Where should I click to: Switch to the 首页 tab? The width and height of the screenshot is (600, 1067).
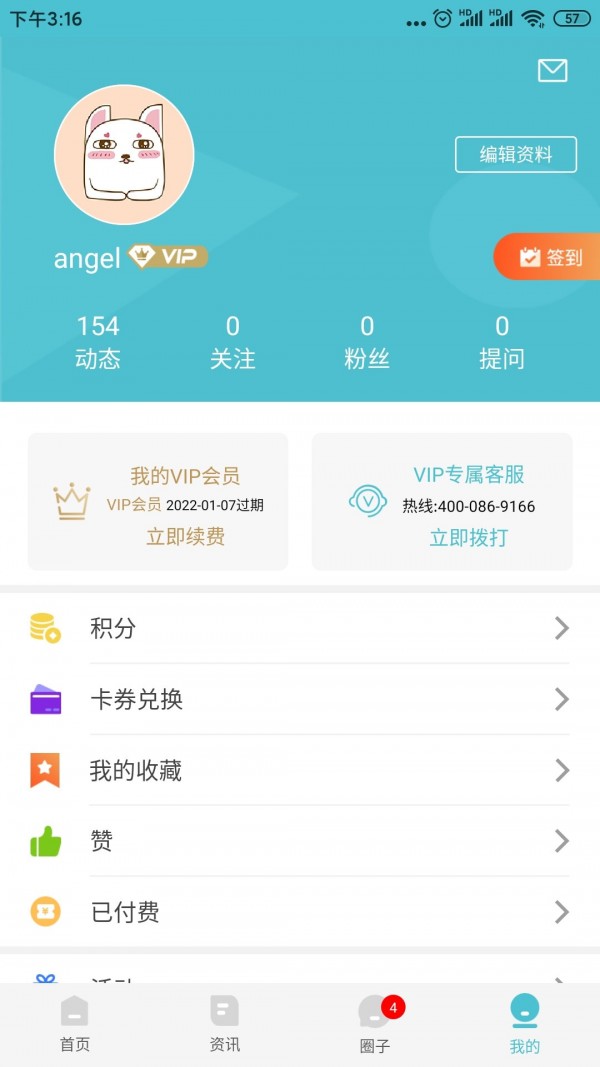[75, 1024]
